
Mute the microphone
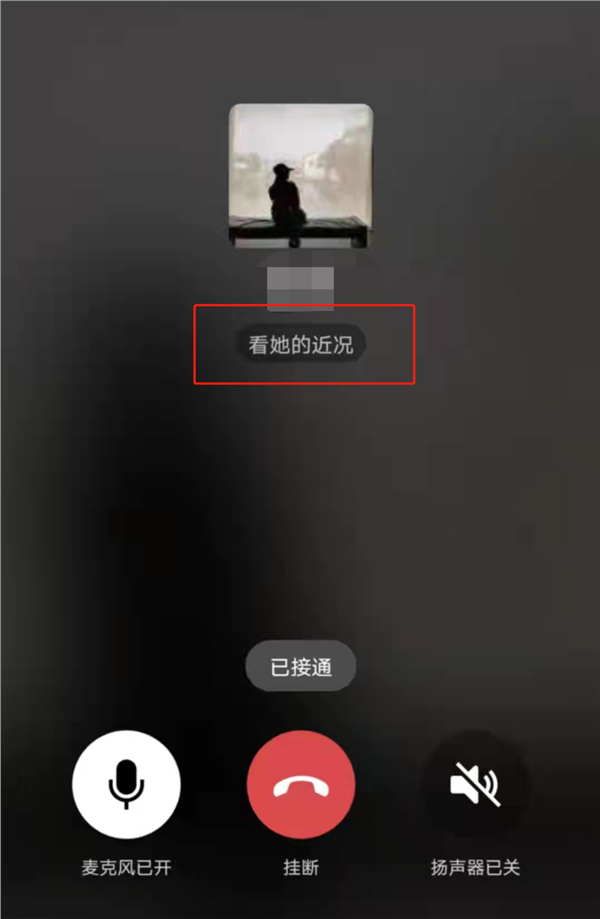(126, 784)
